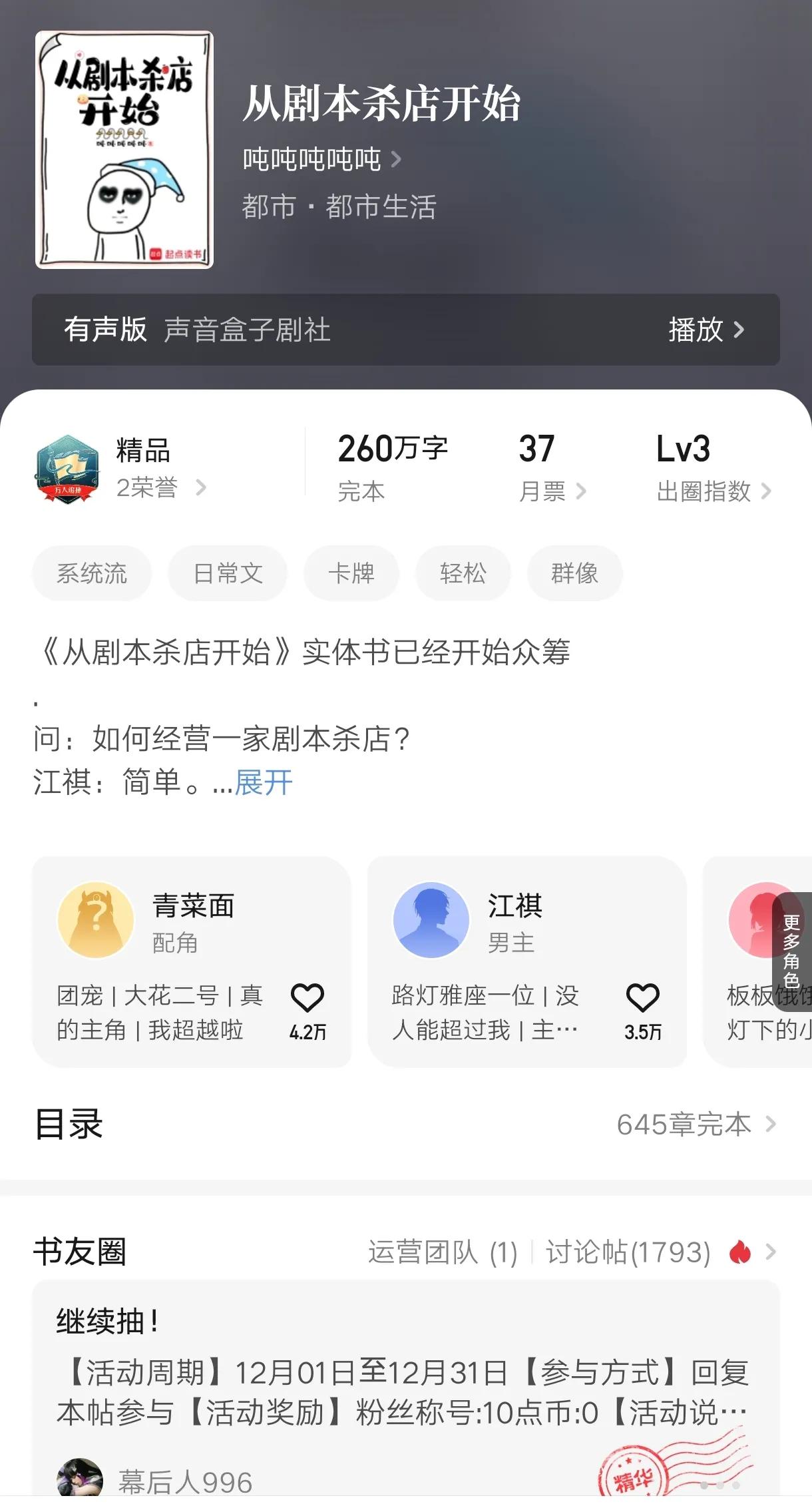812x1510 pixels.
Task: Open the 月票 monthly ticket details
Action: pos(551,491)
